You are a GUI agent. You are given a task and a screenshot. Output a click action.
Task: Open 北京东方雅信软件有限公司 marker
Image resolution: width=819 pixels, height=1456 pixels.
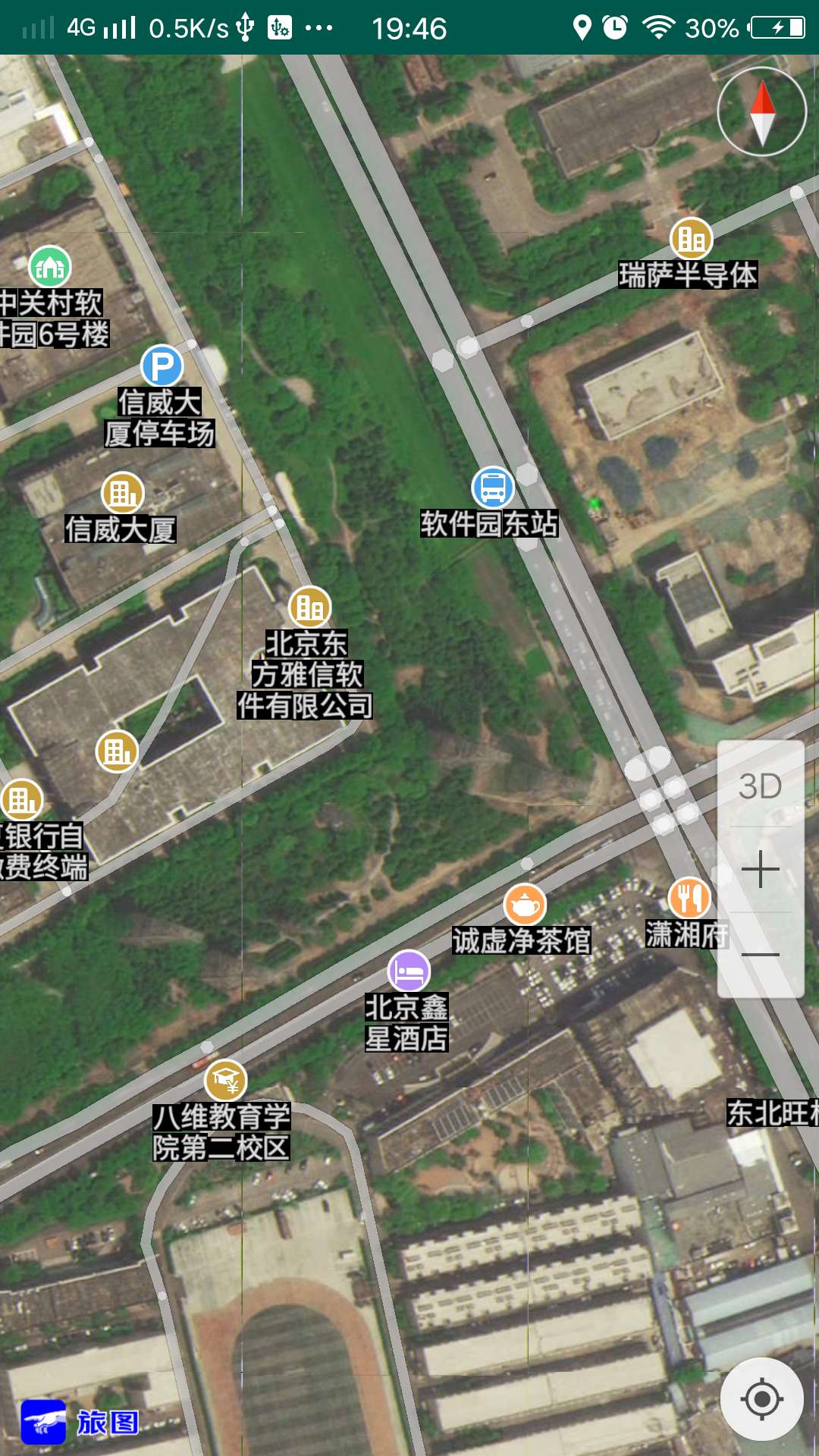pyautogui.click(x=309, y=607)
